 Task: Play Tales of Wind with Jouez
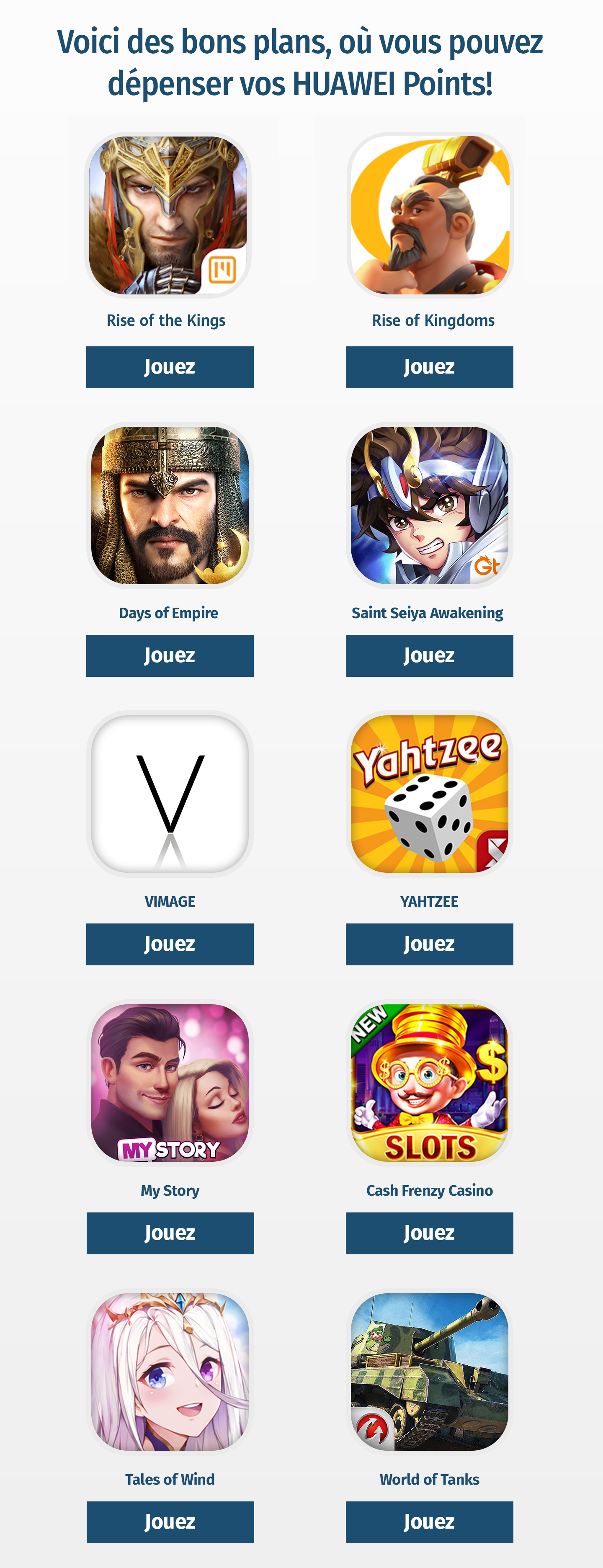pos(170,1522)
